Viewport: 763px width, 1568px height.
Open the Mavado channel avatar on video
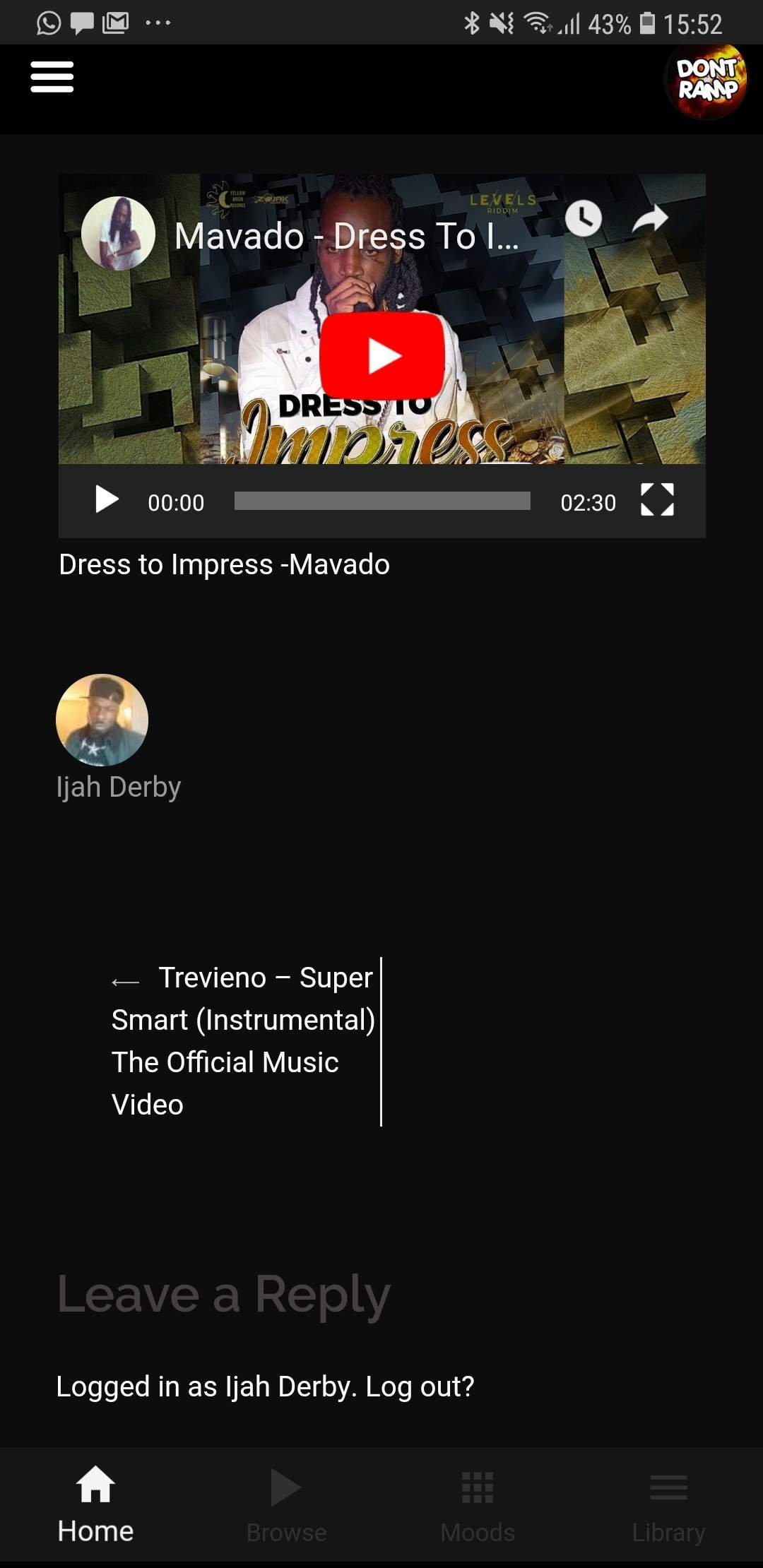click(118, 234)
